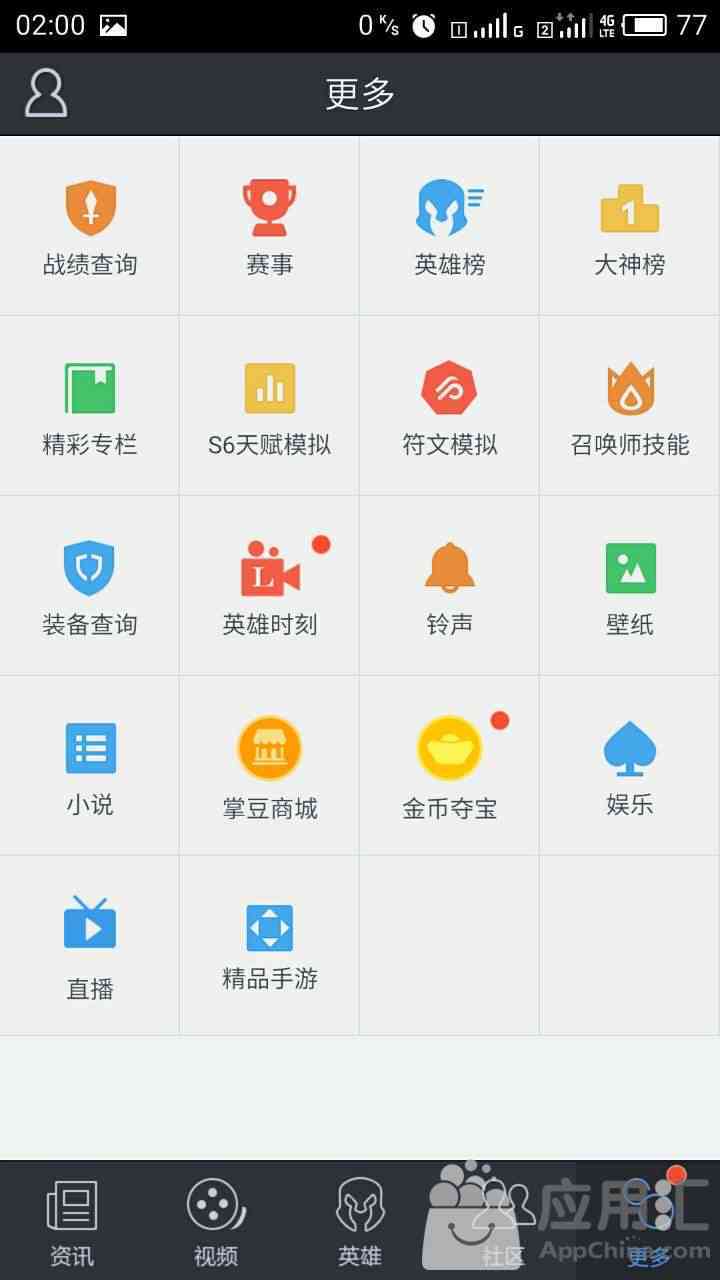Open 金币夺宝 coin treasure
Image resolution: width=720 pixels, height=1280 pixels.
click(450, 766)
